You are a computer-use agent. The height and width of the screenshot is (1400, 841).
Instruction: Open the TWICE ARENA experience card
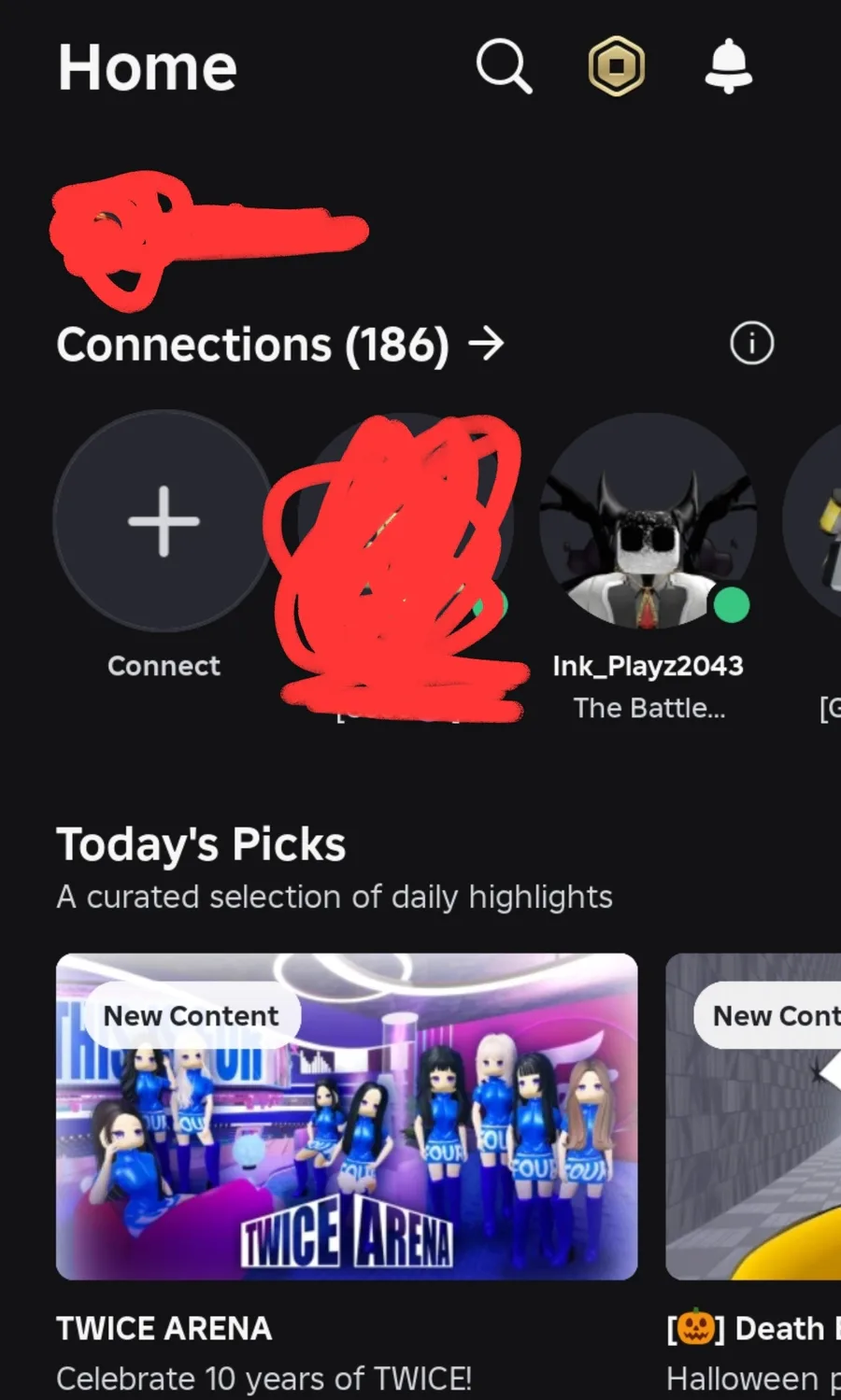pos(347,1116)
